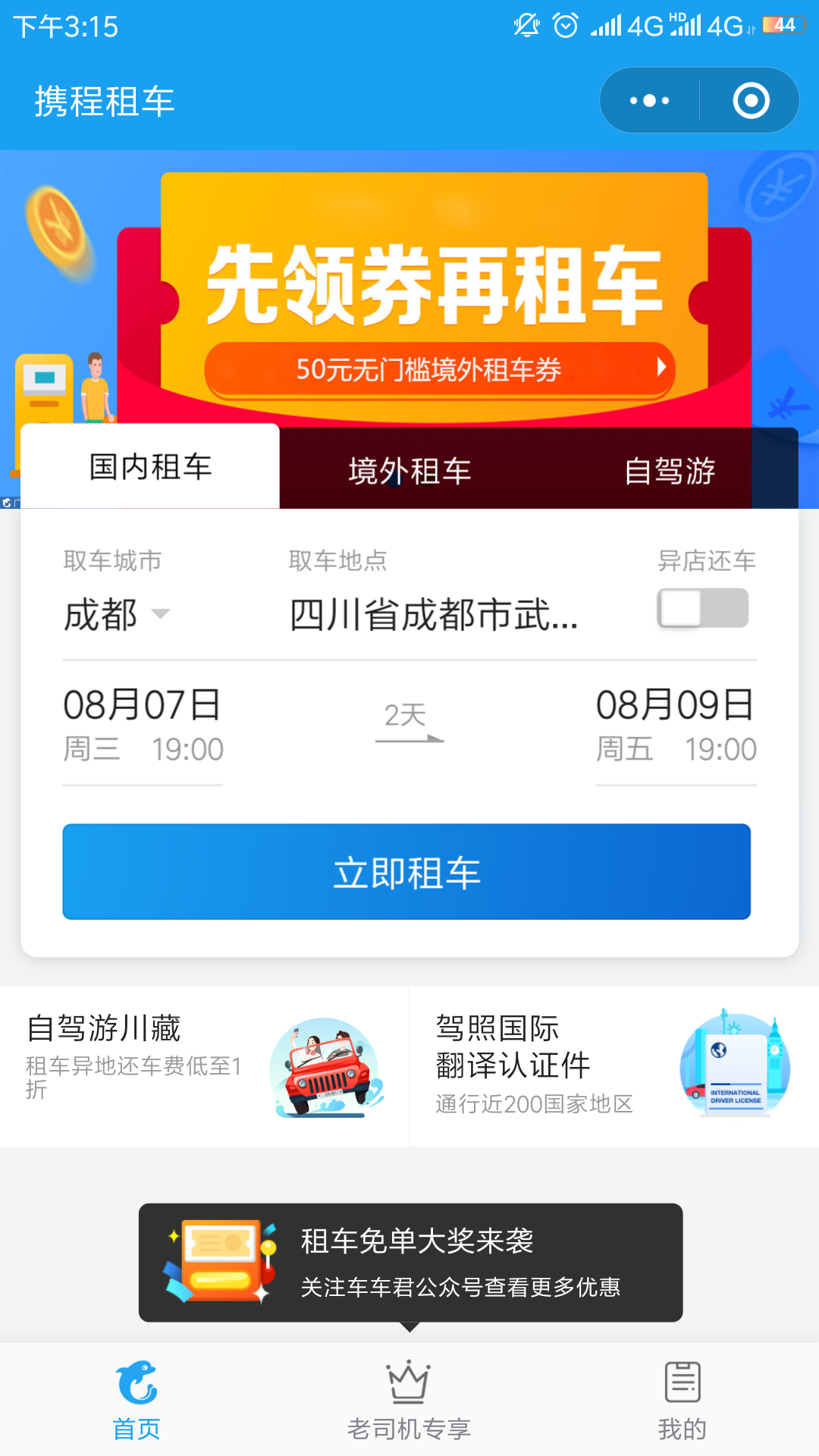The height and width of the screenshot is (1456, 819).
Task: Change the return date 08月09日
Action: (676, 724)
